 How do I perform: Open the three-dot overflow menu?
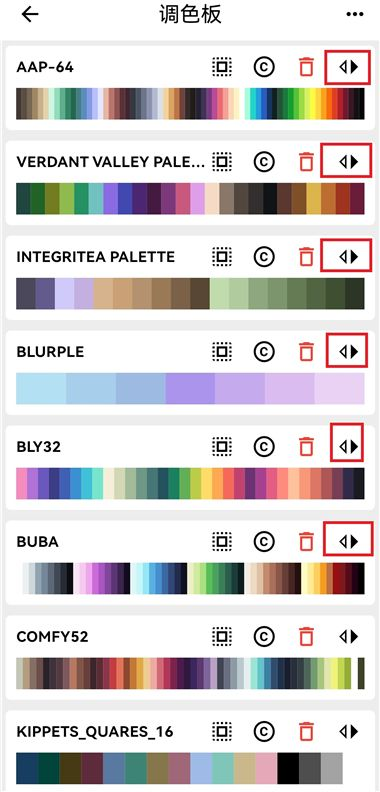355,15
